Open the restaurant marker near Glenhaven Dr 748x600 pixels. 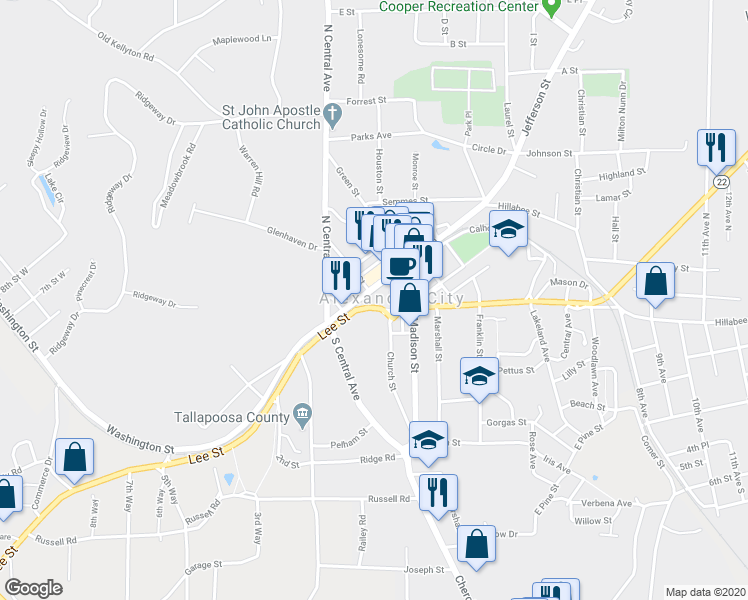(x=342, y=280)
